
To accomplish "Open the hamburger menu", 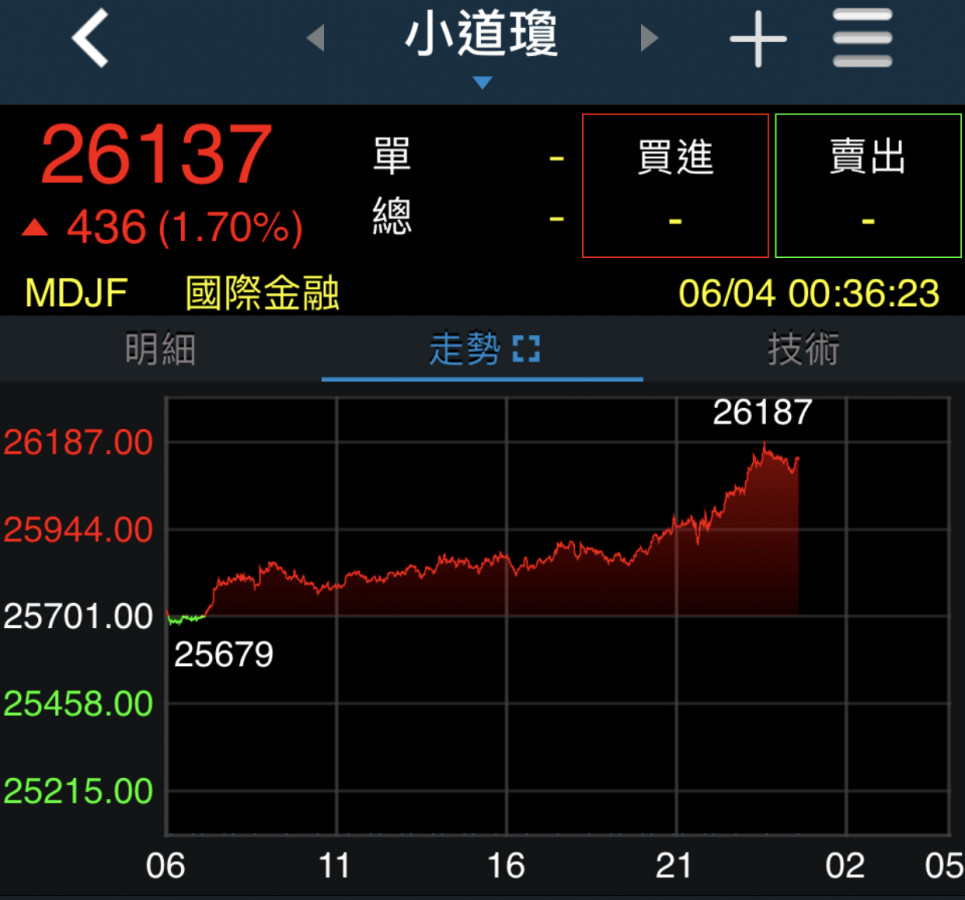I will pos(862,40).
